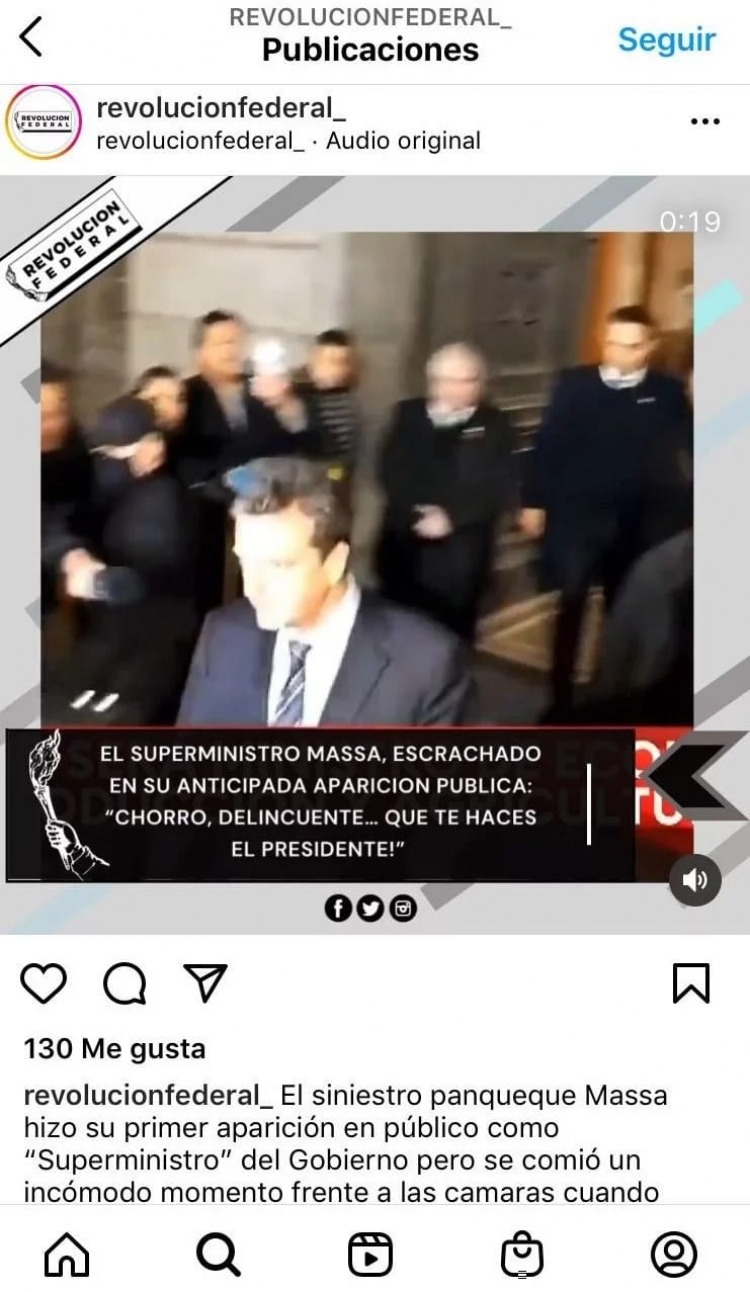
Task: Switch to the Search tab
Action: [x=218, y=1254]
